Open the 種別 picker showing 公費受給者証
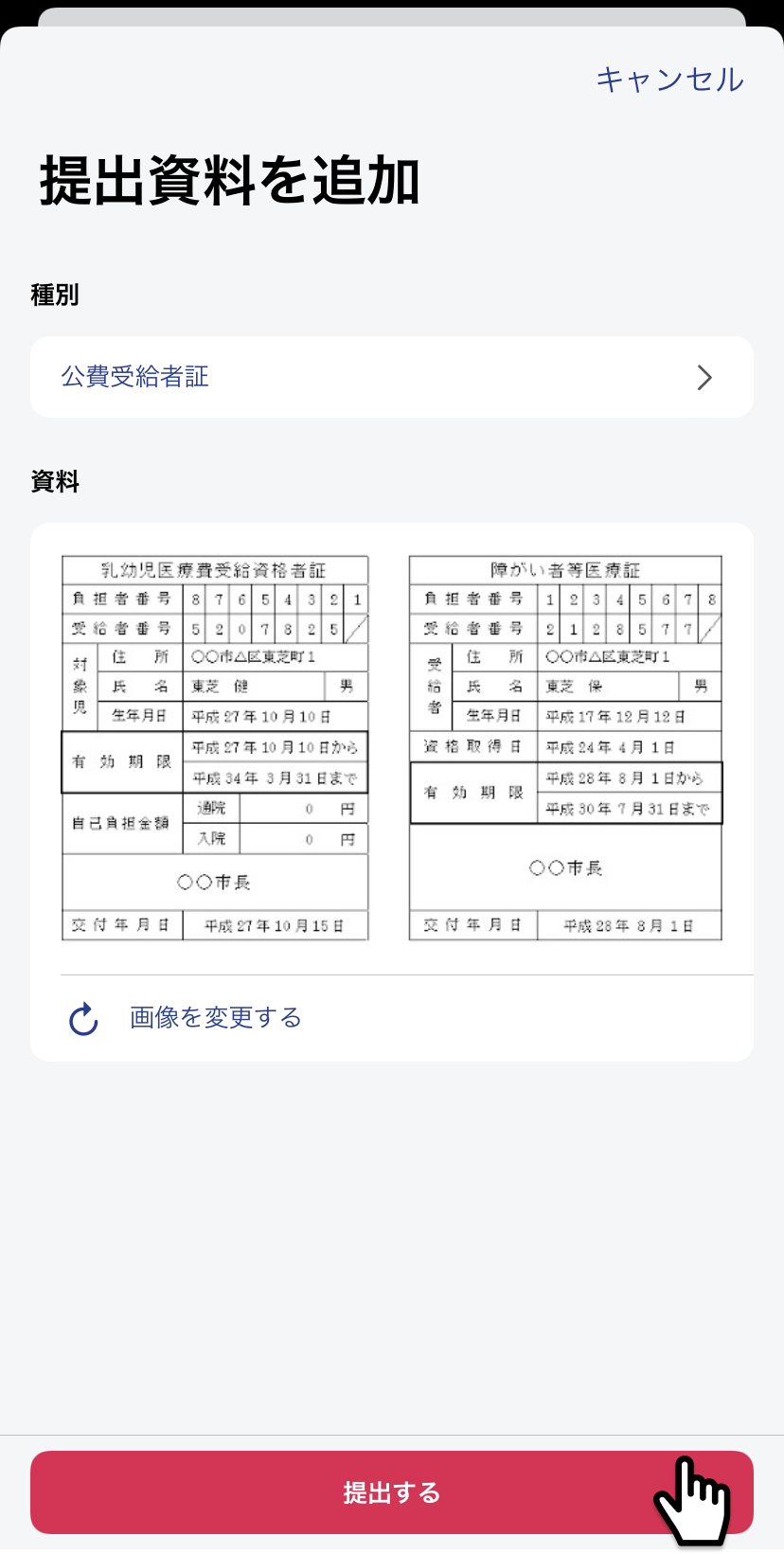This screenshot has height=1554, width=784. click(392, 377)
